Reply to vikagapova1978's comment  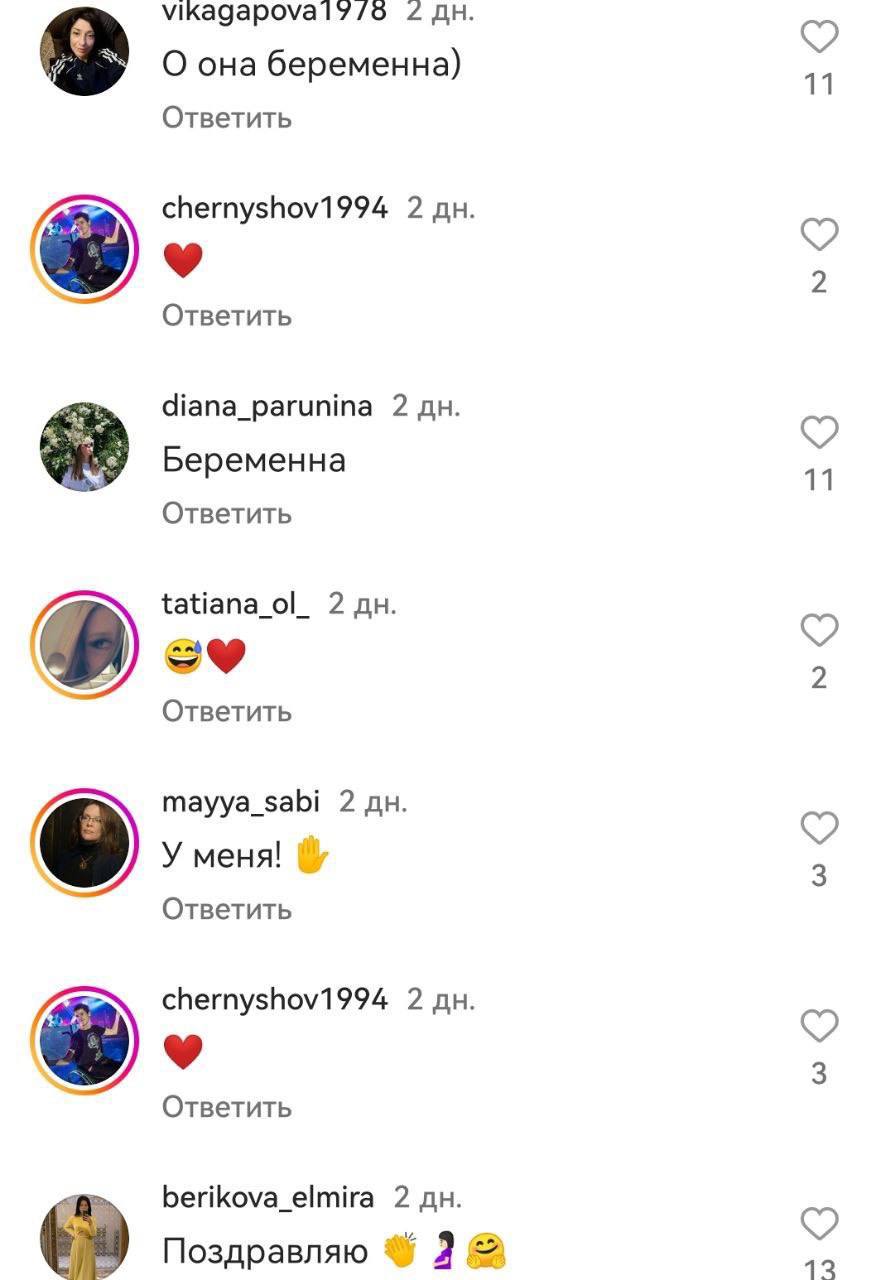[x=227, y=118]
